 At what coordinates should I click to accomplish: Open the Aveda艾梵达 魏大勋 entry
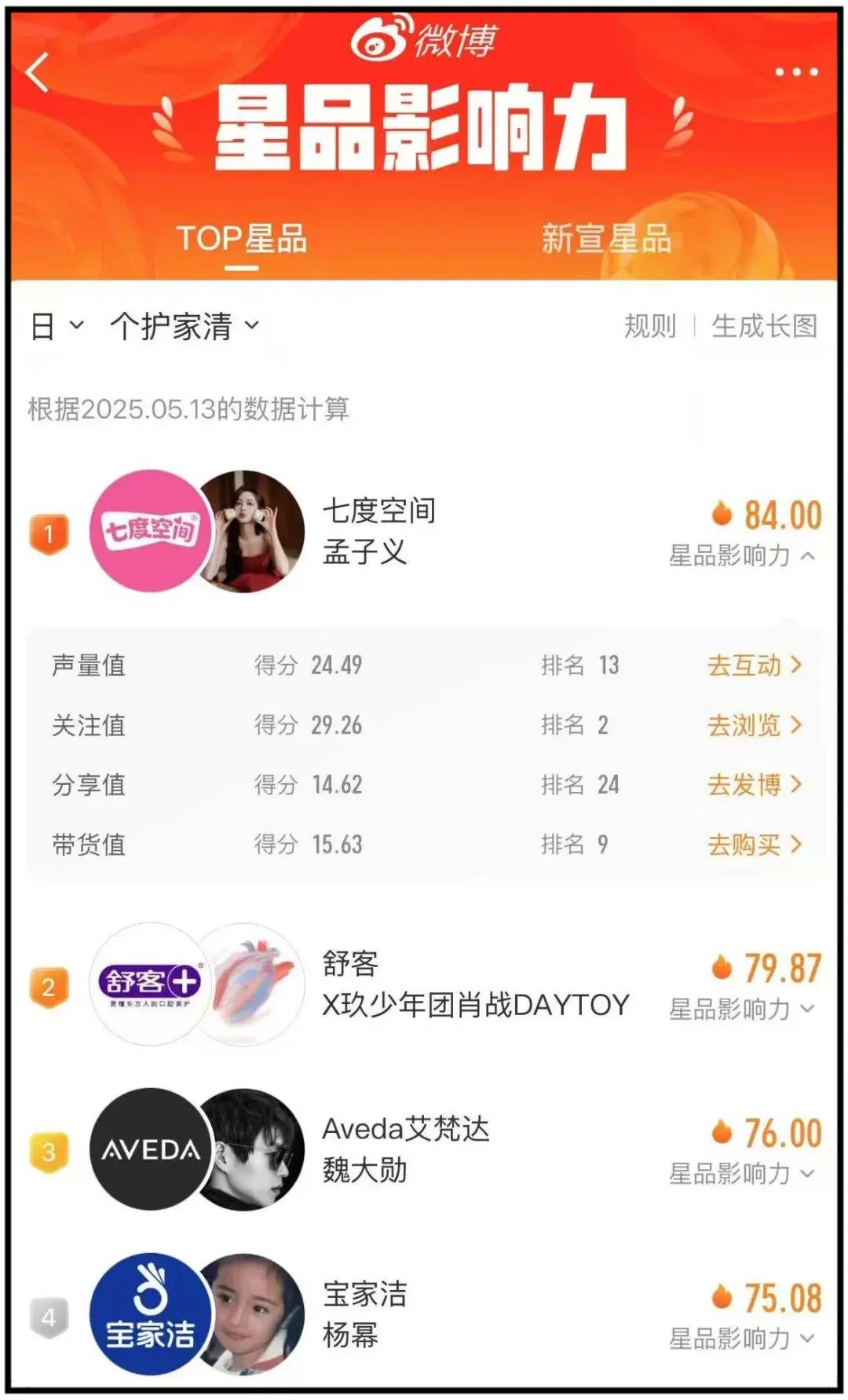[x=405, y=1149]
